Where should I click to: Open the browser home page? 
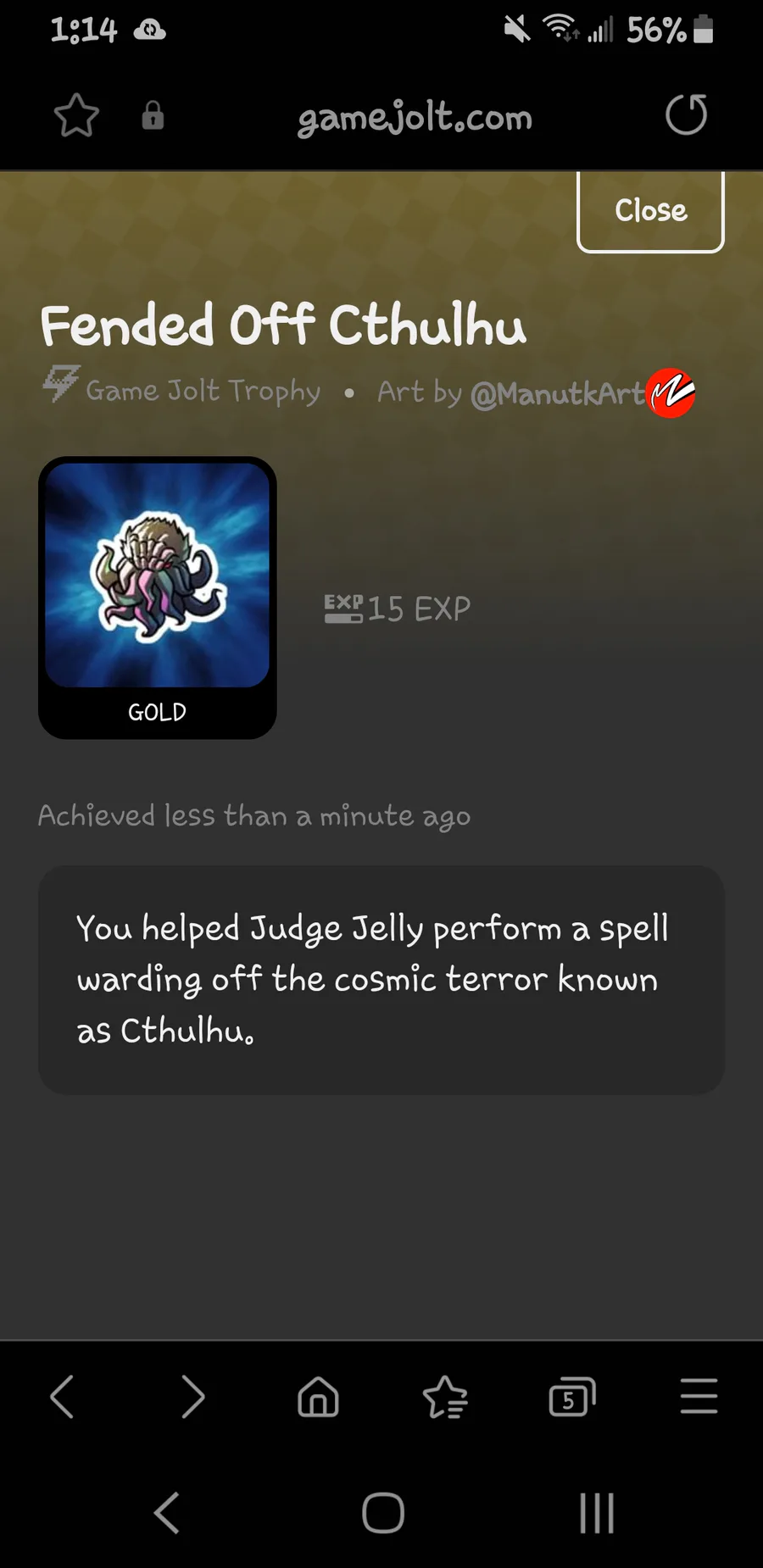click(318, 1397)
